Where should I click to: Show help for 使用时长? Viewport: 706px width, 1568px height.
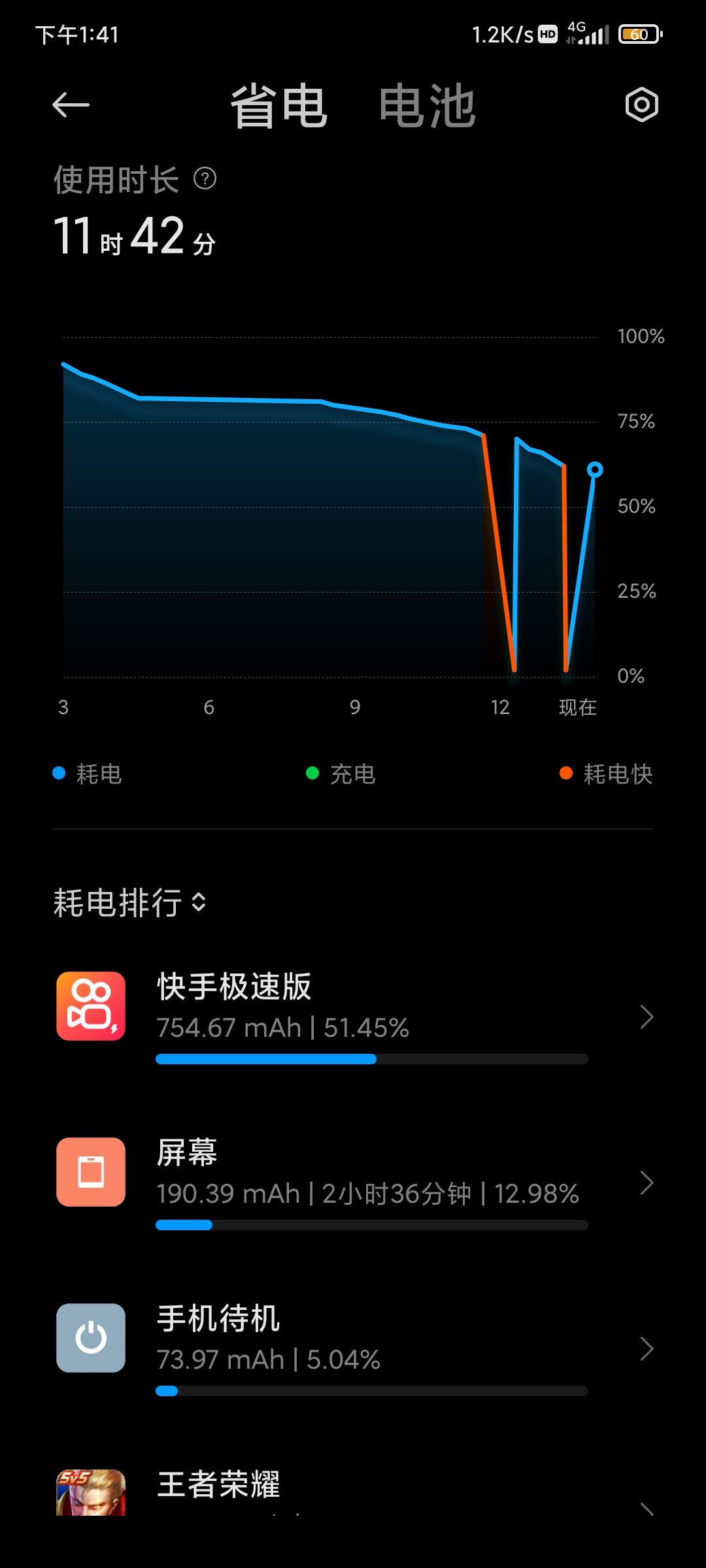point(205,178)
